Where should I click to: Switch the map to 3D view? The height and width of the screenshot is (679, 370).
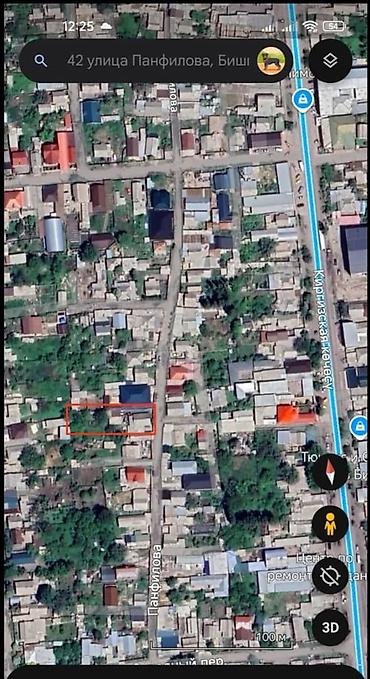click(330, 627)
